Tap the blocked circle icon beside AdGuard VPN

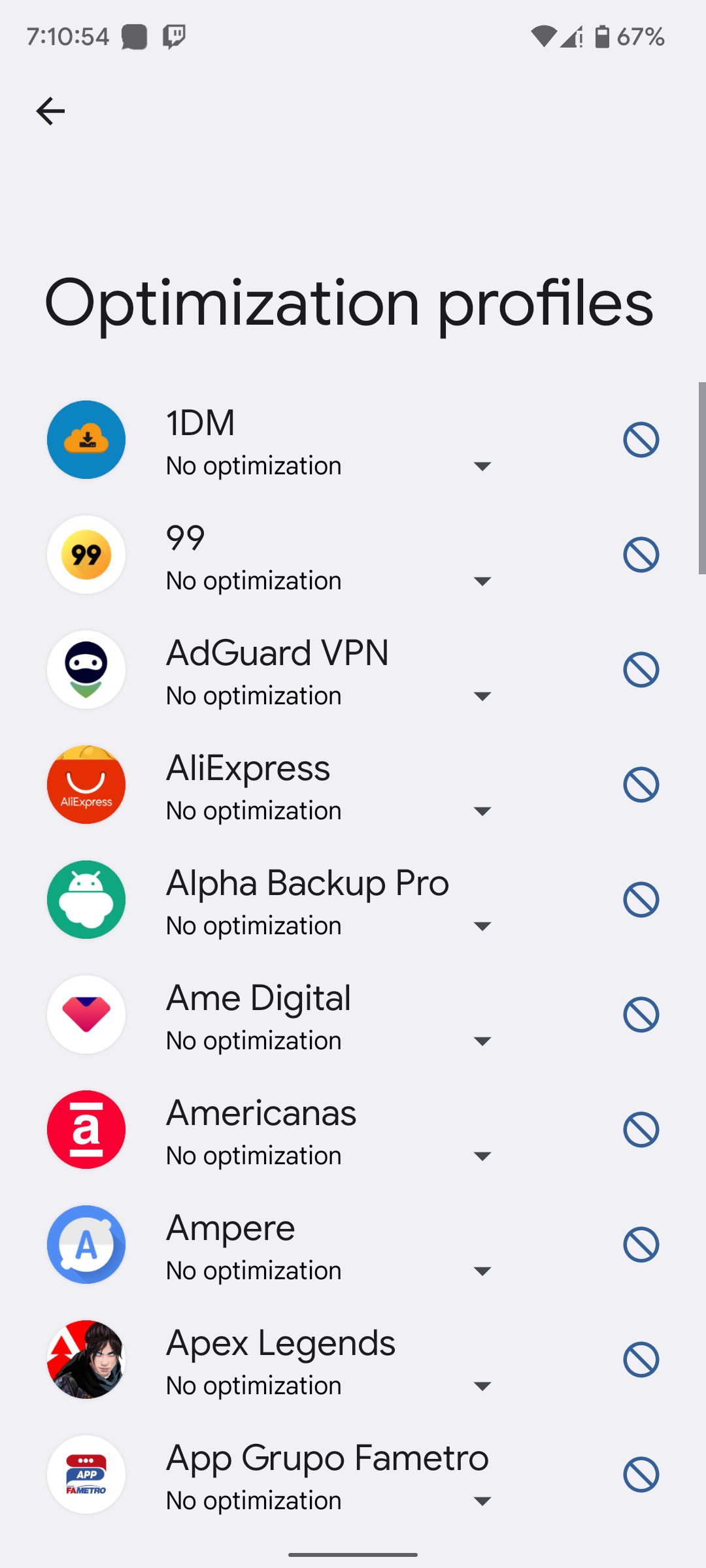coord(641,670)
